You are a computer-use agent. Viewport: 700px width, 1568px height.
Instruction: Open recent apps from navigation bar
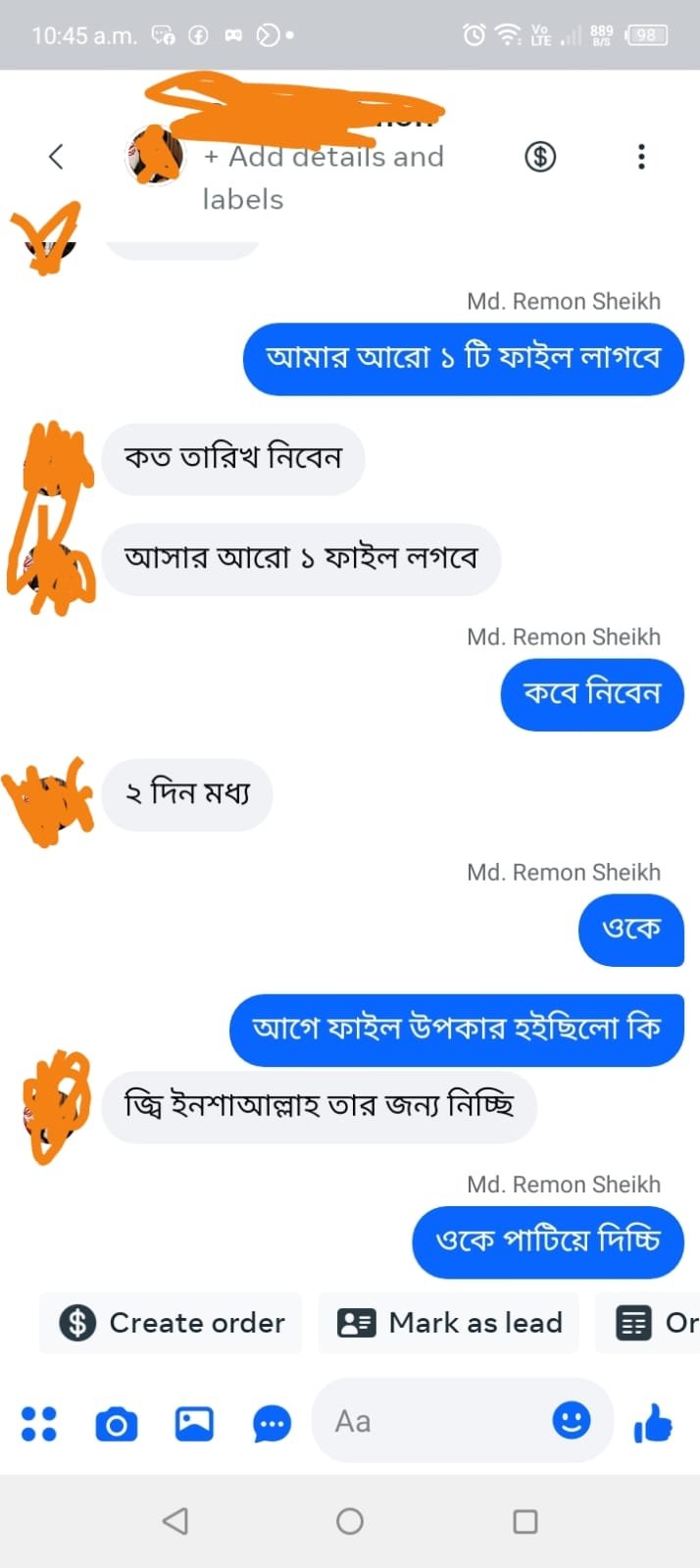tap(525, 1521)
